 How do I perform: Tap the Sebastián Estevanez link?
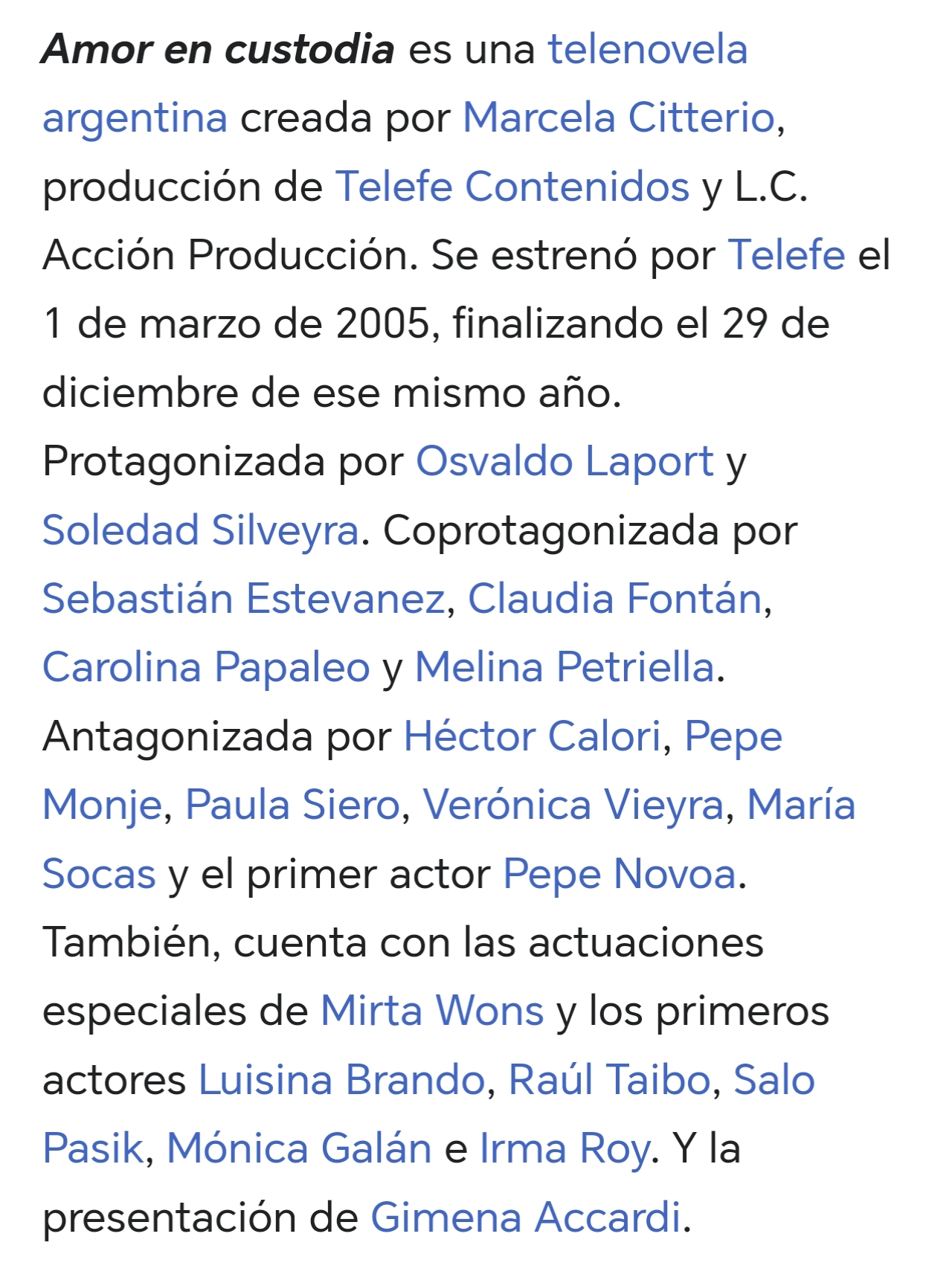point(243,599)
